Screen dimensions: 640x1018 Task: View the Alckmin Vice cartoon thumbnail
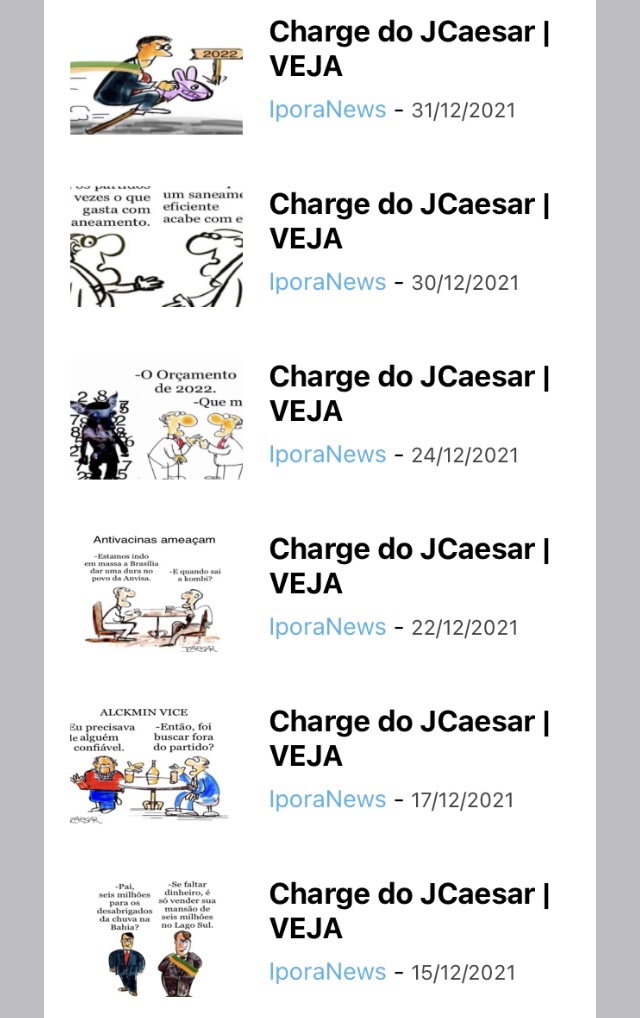pyautogui.click(x=156, y=765)
